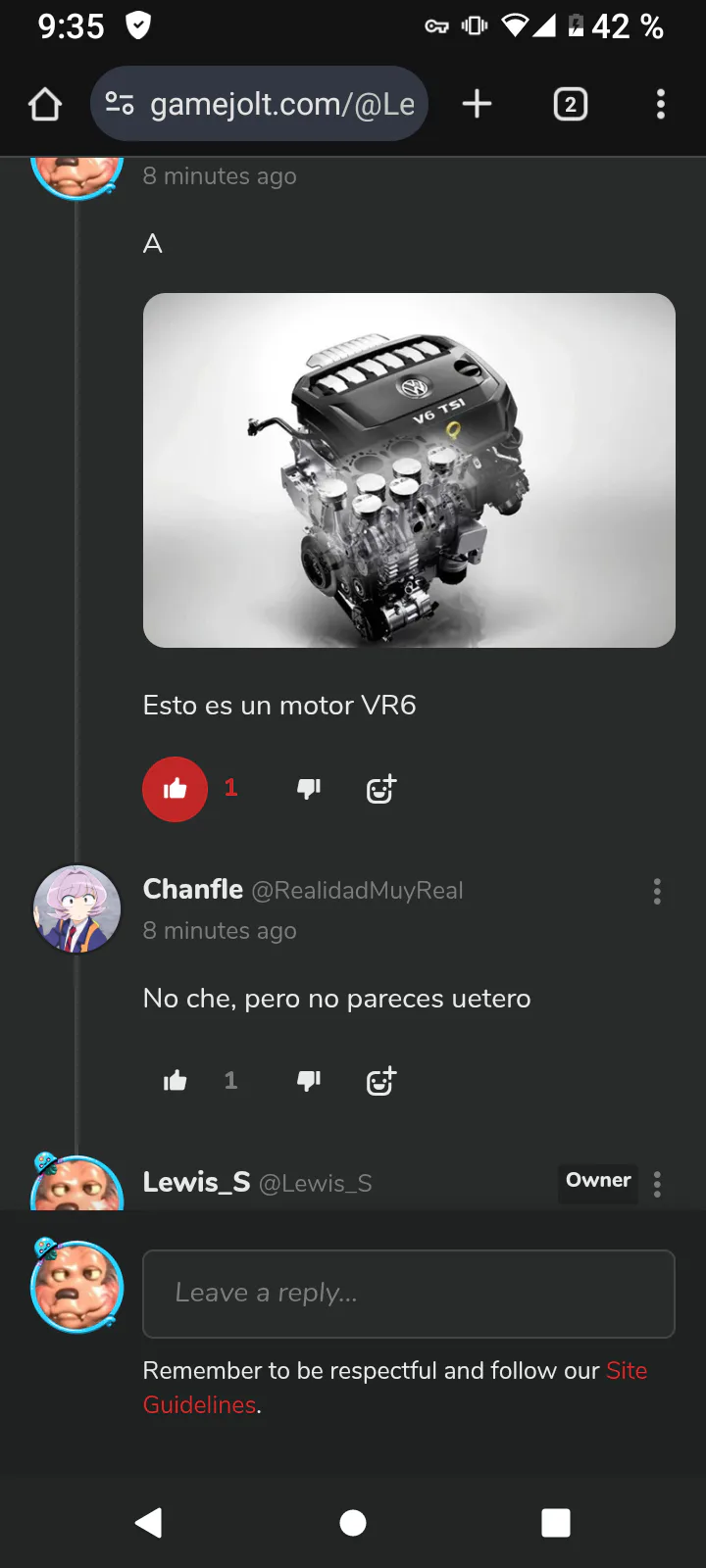Open Chanfle's profile avatar
Viewport: 706px width, 1568px height.
(77, 909)
